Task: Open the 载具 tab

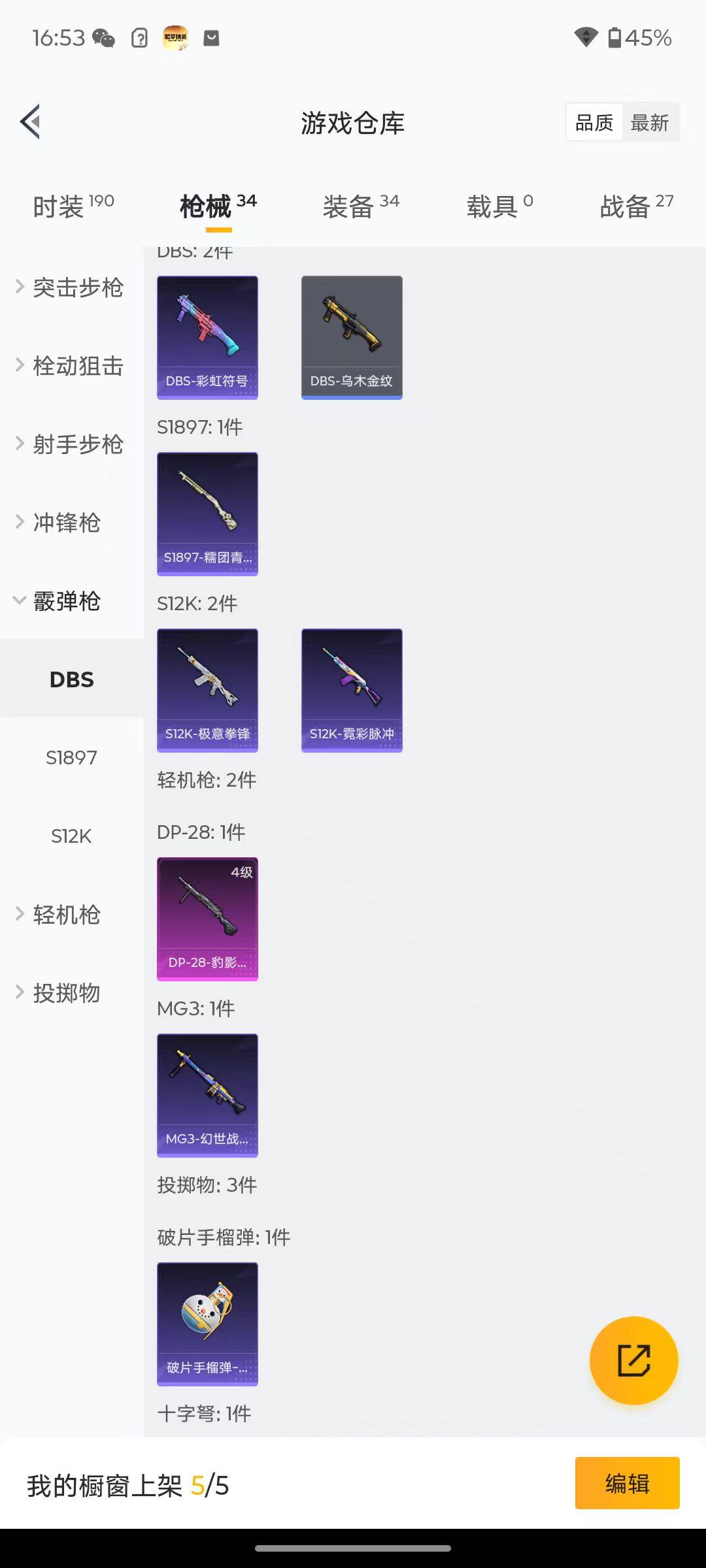Action: (x=499, y=206)
